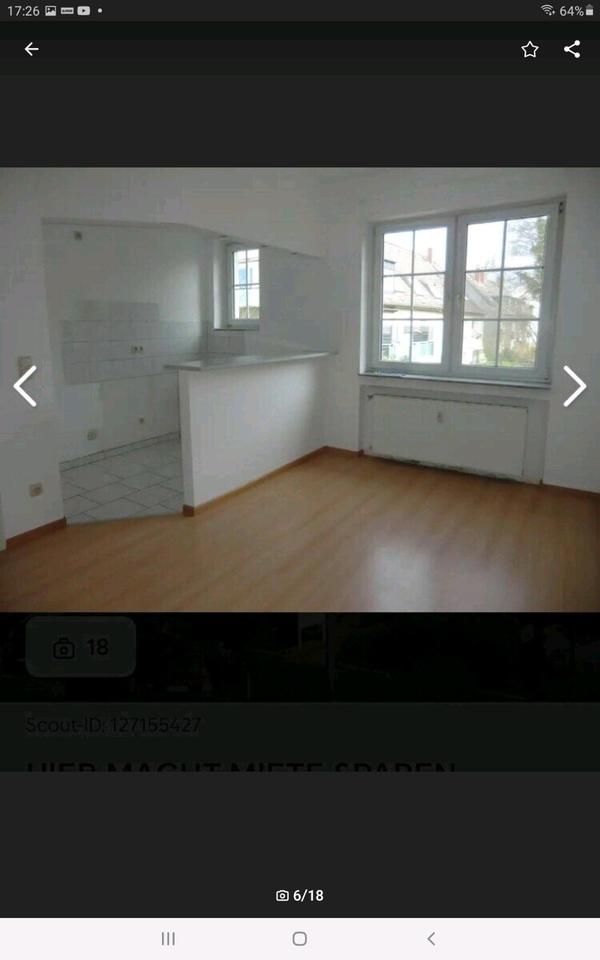
Task: Show the previous photo
Action: (25, 386)
